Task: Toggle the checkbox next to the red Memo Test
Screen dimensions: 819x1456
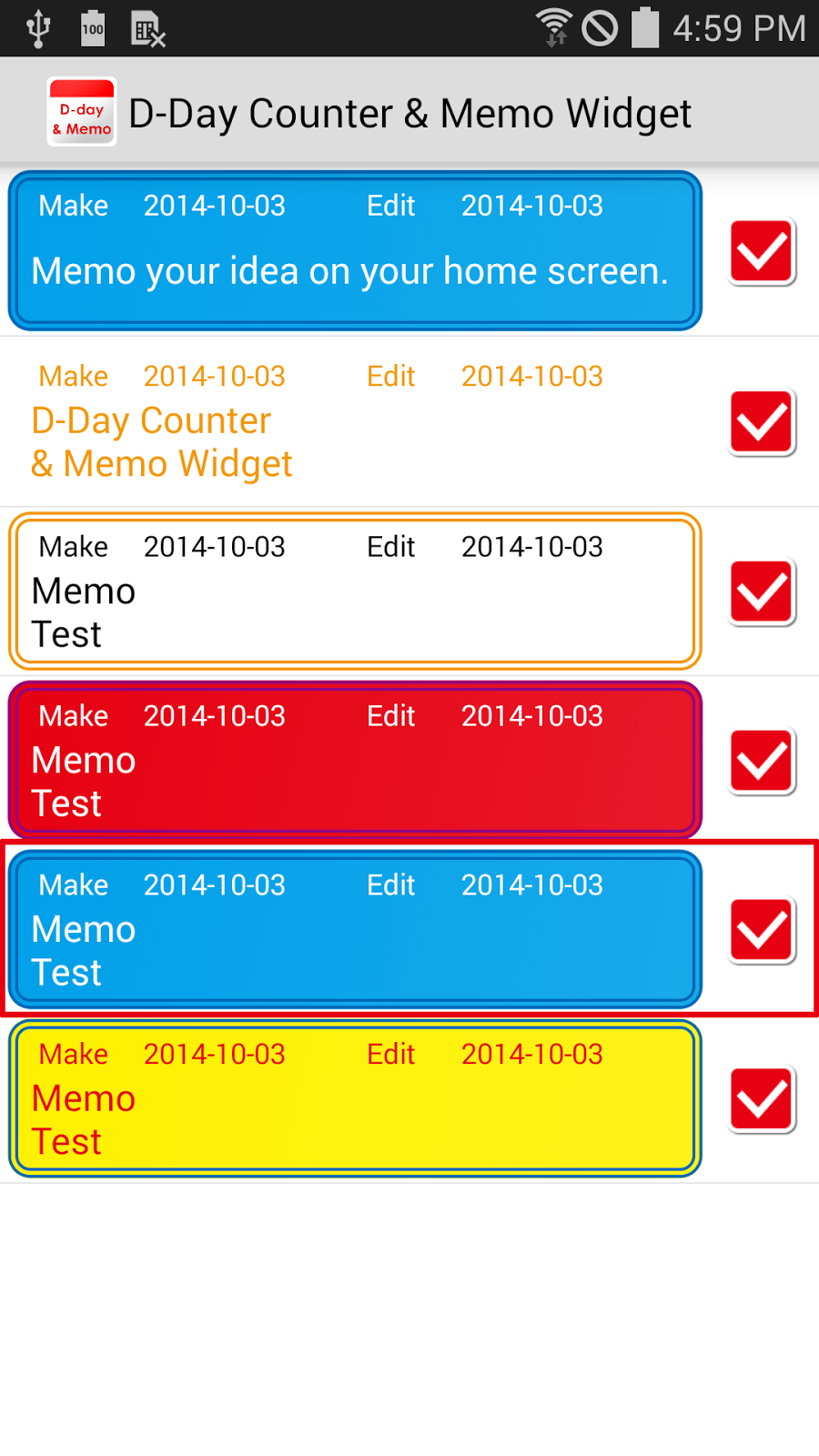Action: click(x=763, y=762)
